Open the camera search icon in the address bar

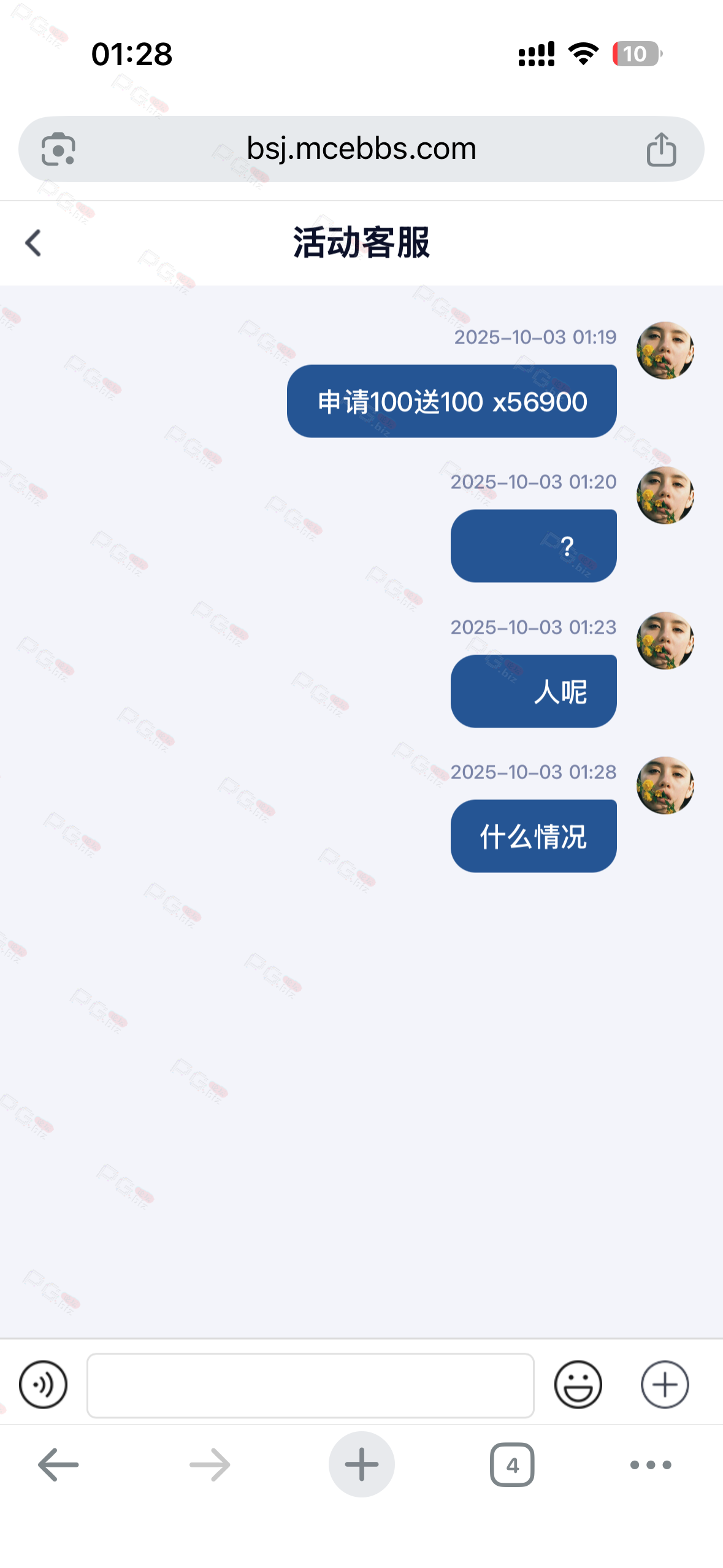point(58,150)
